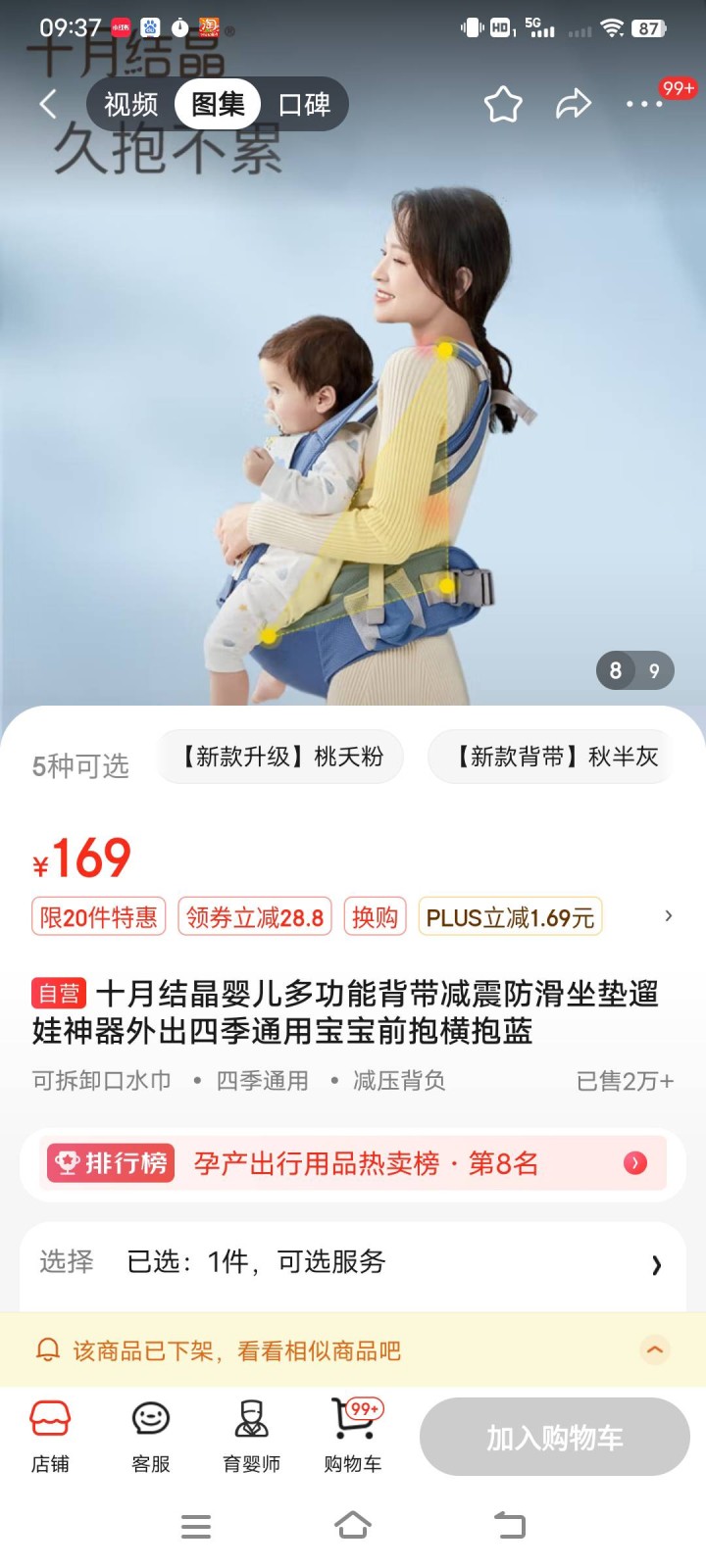Switch to the 视频 tab
Image resolution: width=706 pixels, height=1568 pixels.
coord(130,104)
